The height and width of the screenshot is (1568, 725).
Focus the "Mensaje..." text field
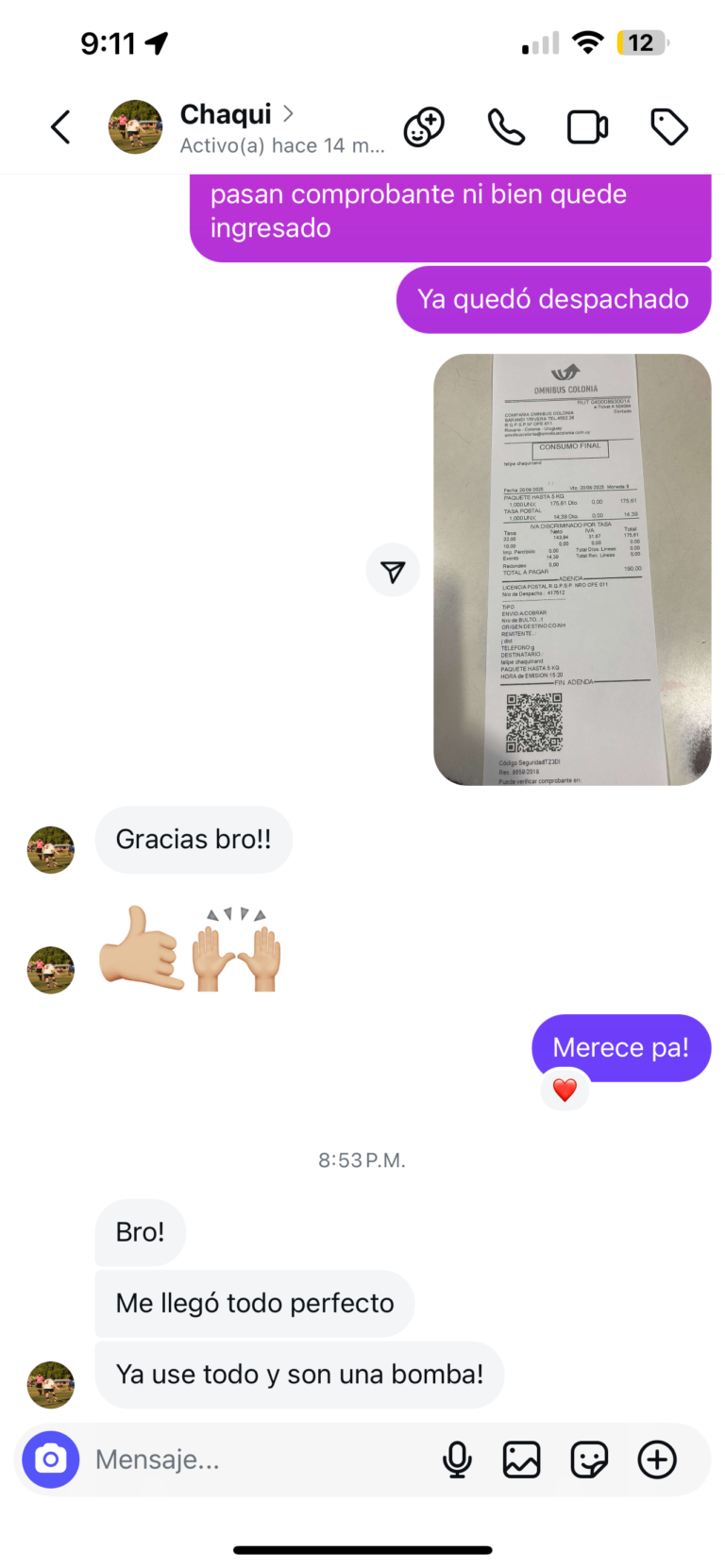coord(255,1460)
